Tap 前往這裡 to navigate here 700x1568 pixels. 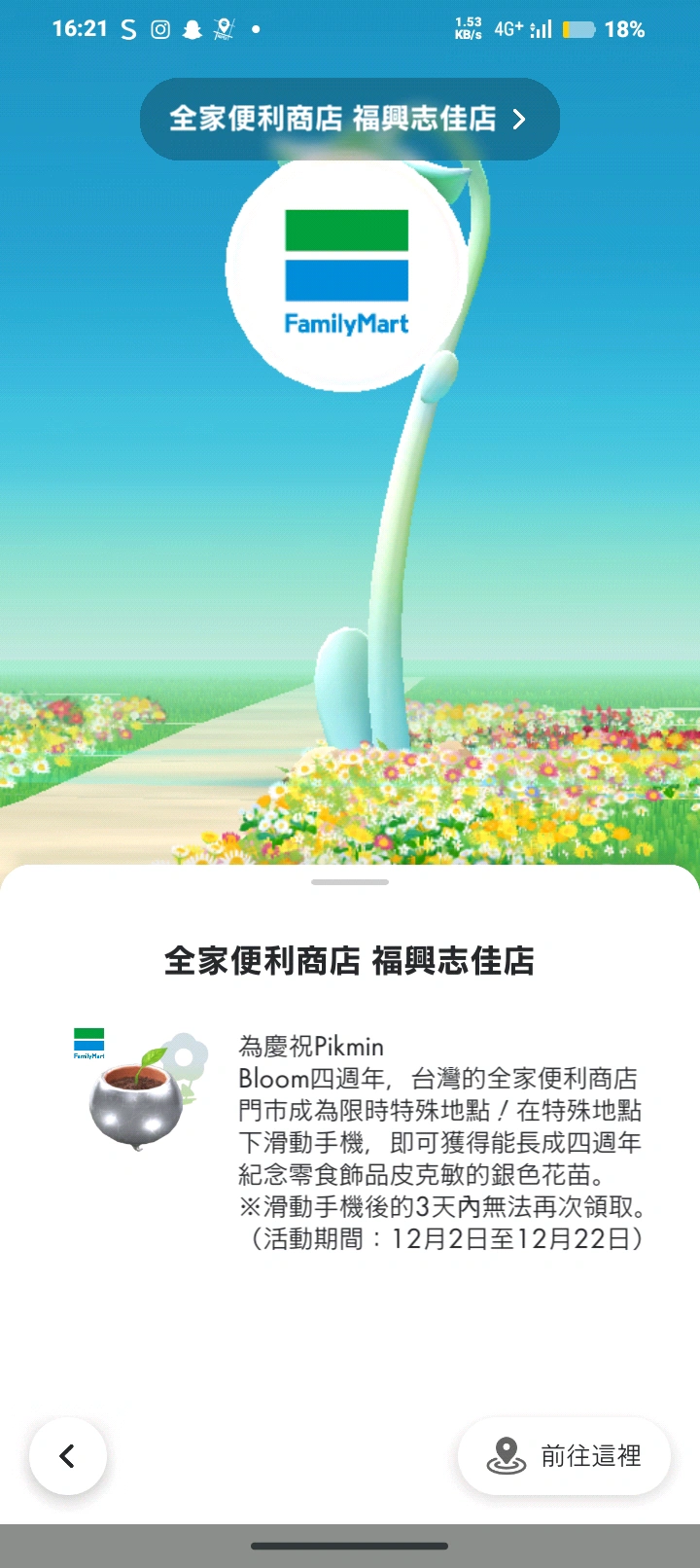[564, 1456]
